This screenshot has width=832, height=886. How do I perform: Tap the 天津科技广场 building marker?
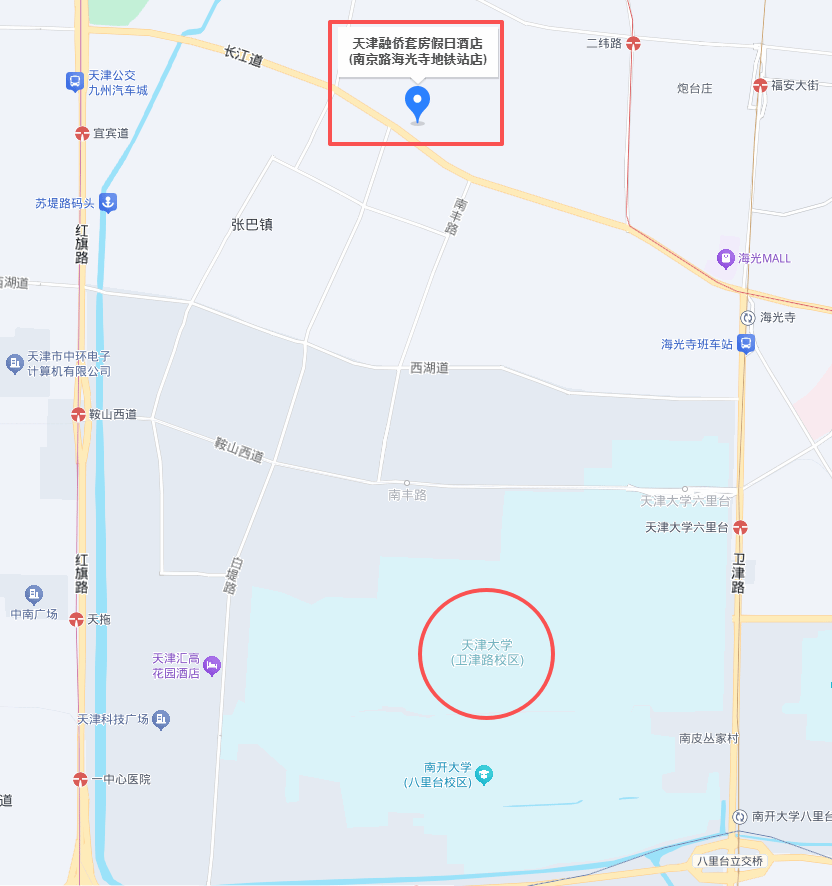pyautogui.click(x=161, y=719)
